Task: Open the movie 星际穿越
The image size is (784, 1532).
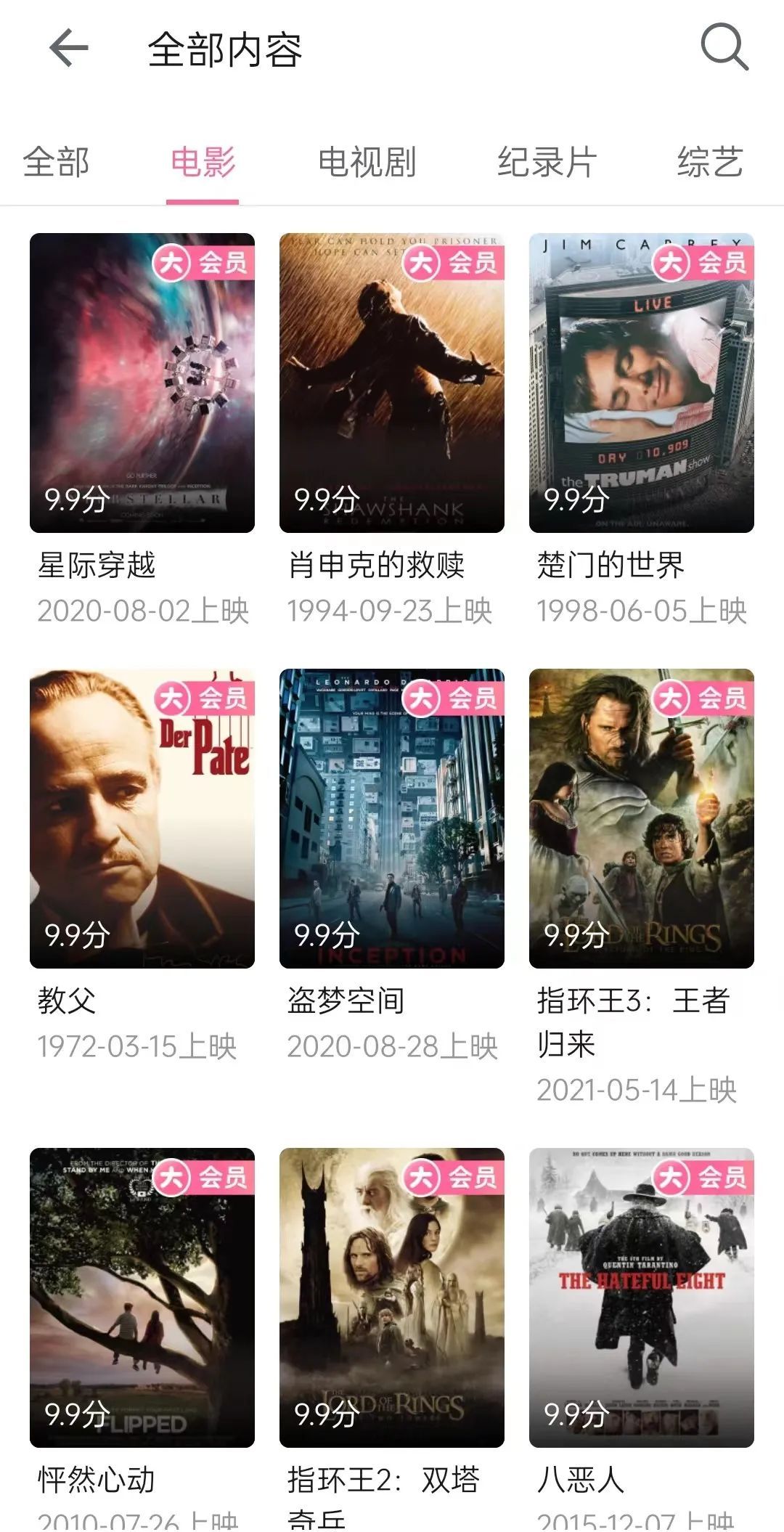Action: pos(142,383)
